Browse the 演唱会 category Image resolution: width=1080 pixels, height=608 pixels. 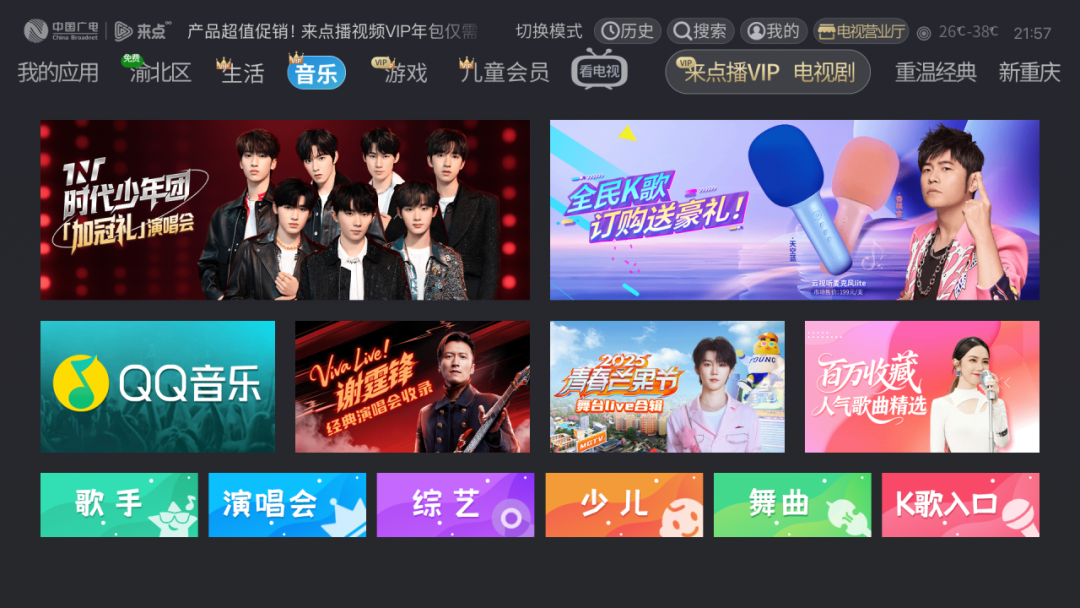point(287,505)
